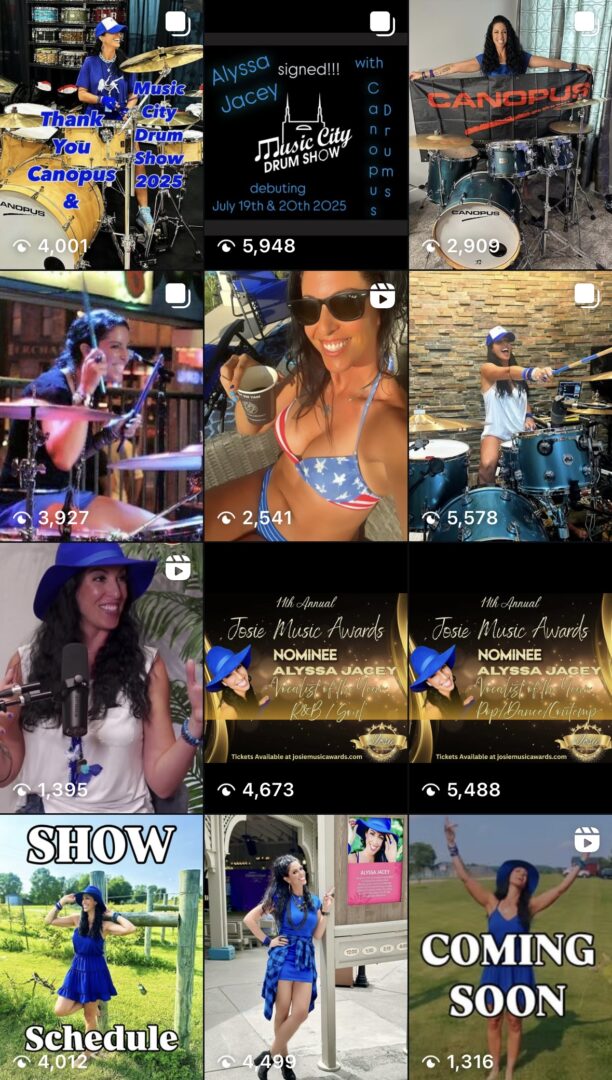This screenshot has height=1080, width=612.
Task: Open the drumming post with 5,578 views
Action: pyautogui.click(x=510, y=405)
